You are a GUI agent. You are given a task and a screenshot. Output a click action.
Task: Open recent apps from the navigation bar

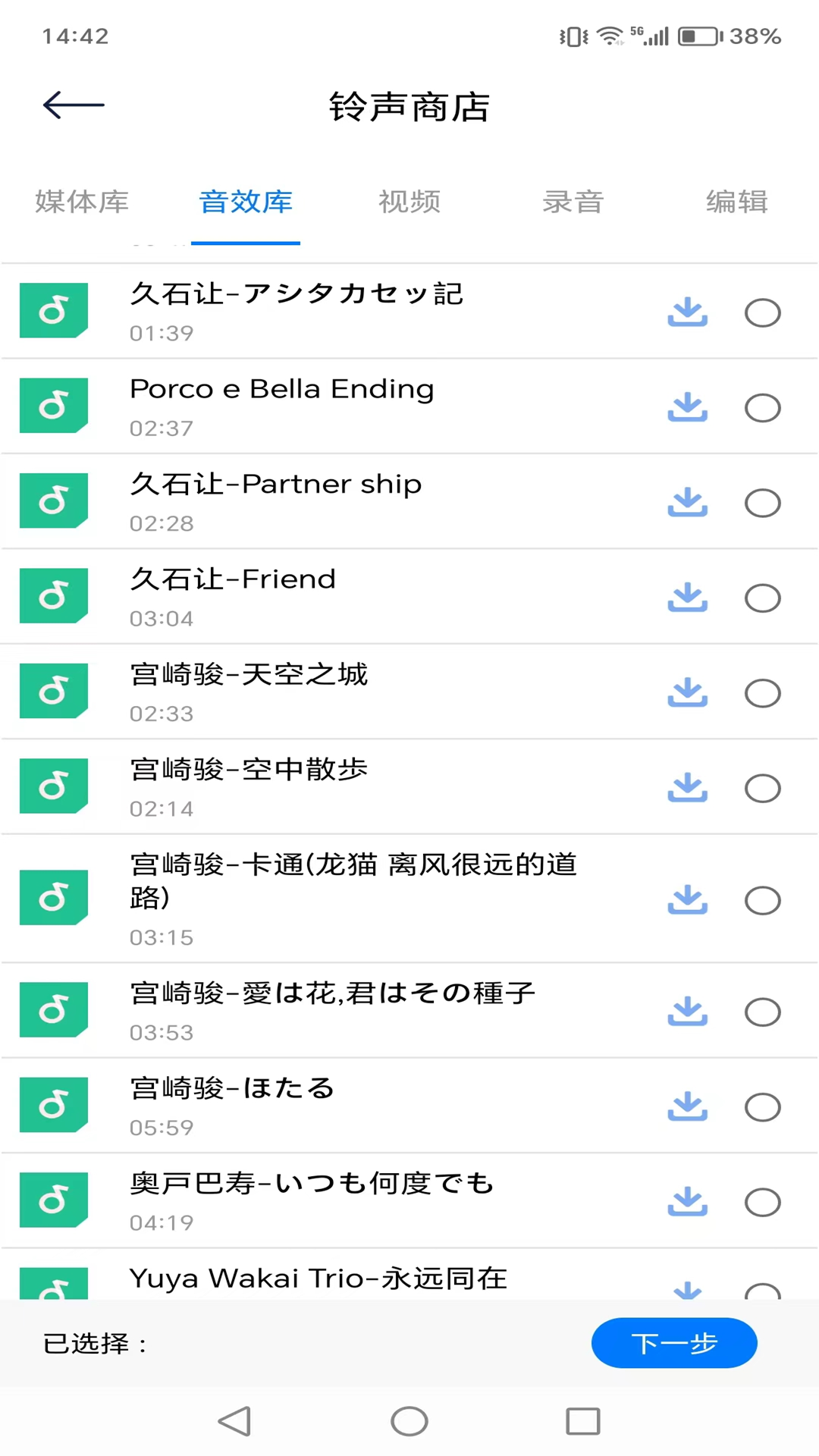coord(582,1421)
